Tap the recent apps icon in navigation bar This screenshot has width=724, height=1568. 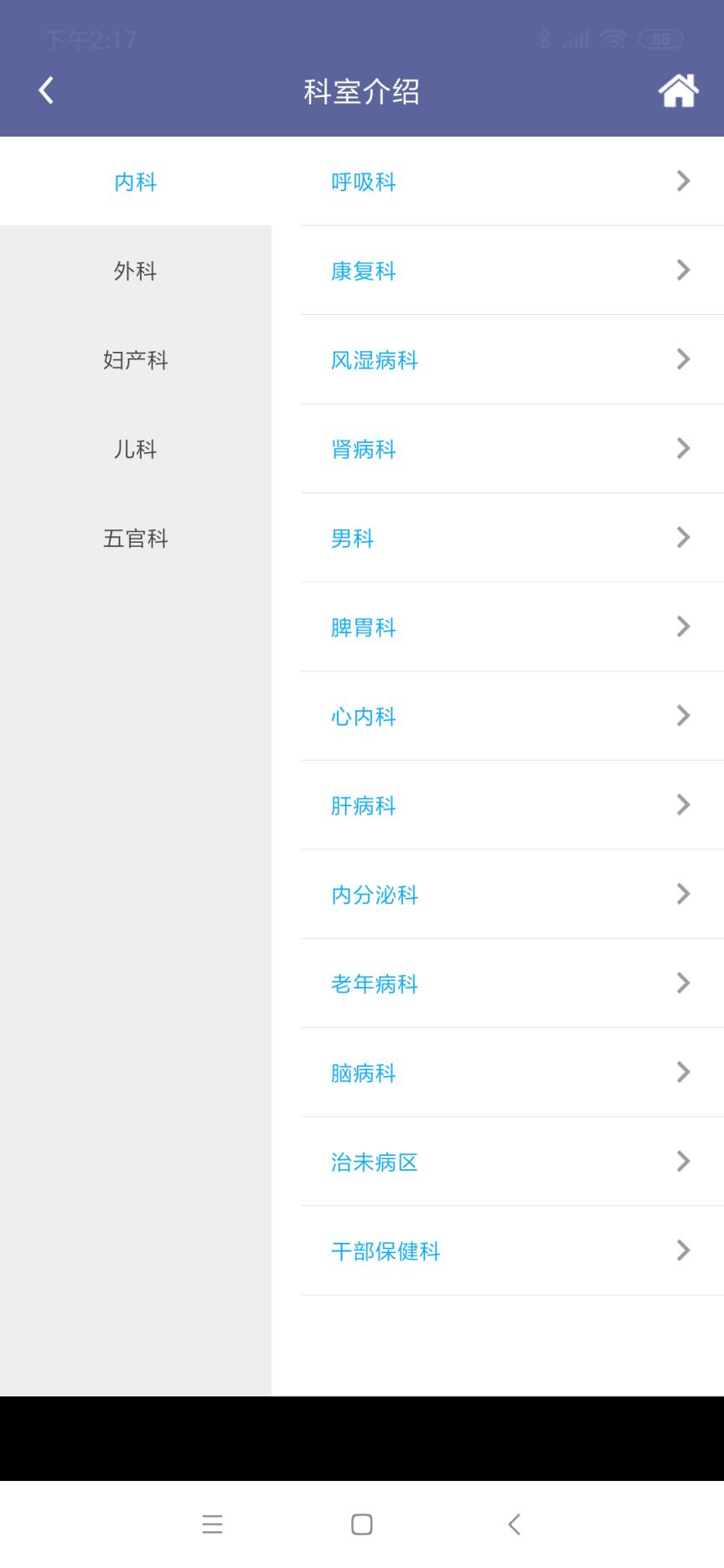212,1524
